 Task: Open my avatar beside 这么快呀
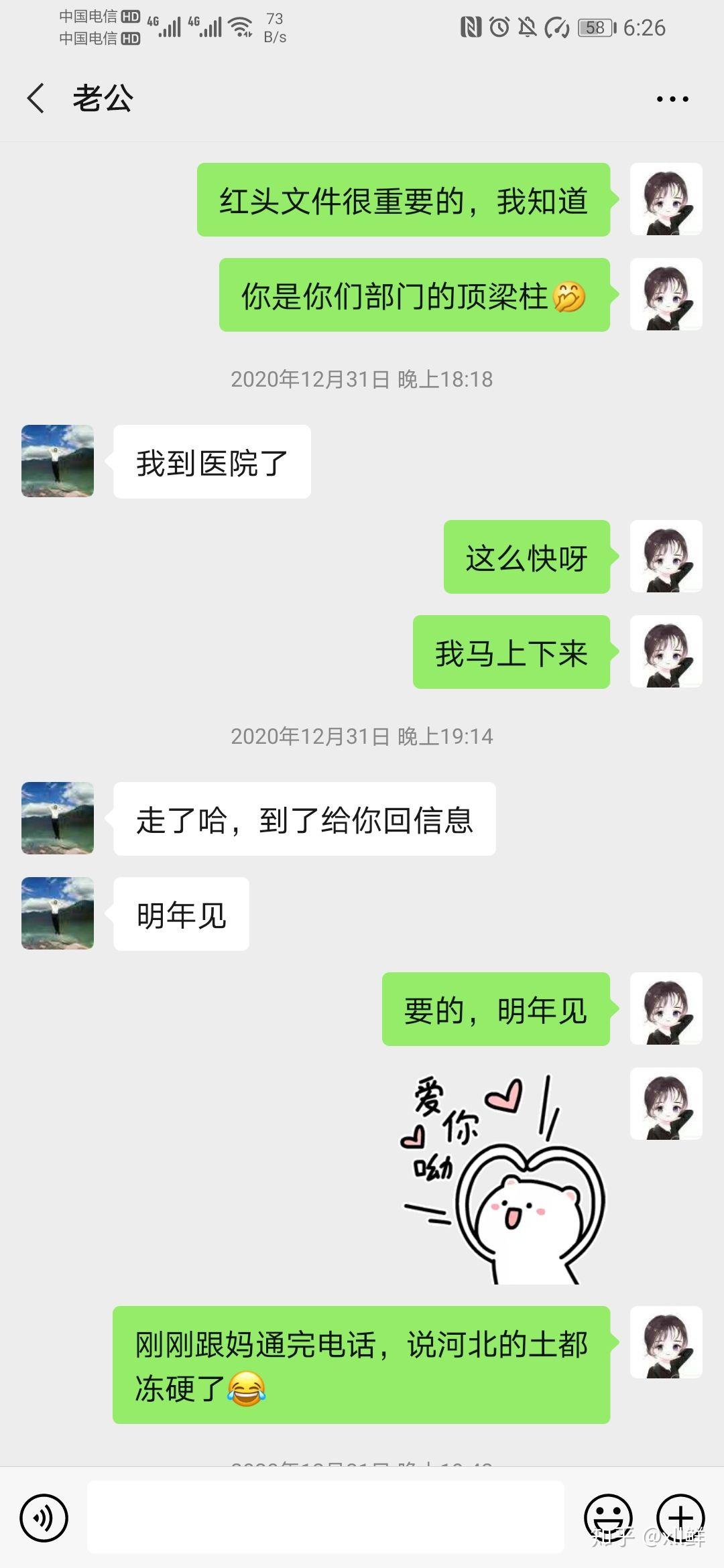pyautogui.click(x=666, y=557)
